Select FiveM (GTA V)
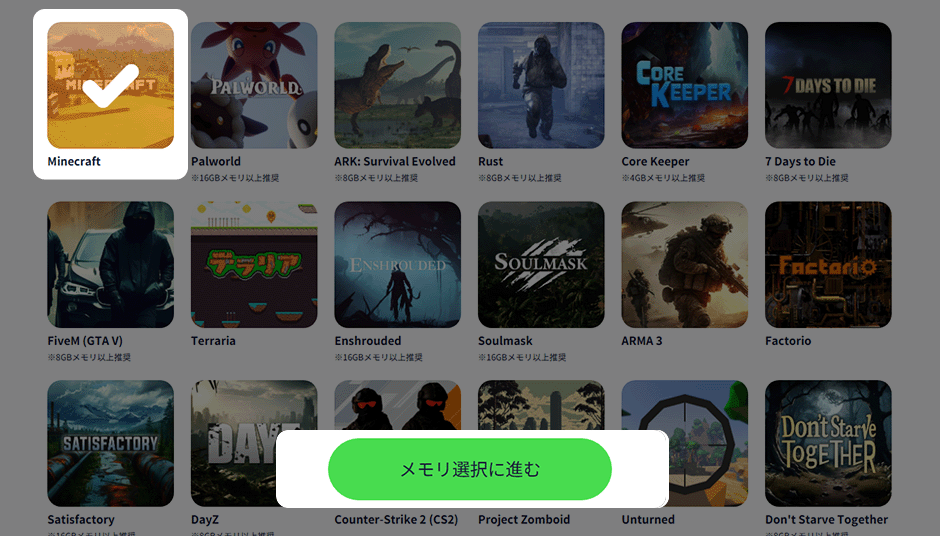This screenshot has height=536, width=940. (110, 265)
